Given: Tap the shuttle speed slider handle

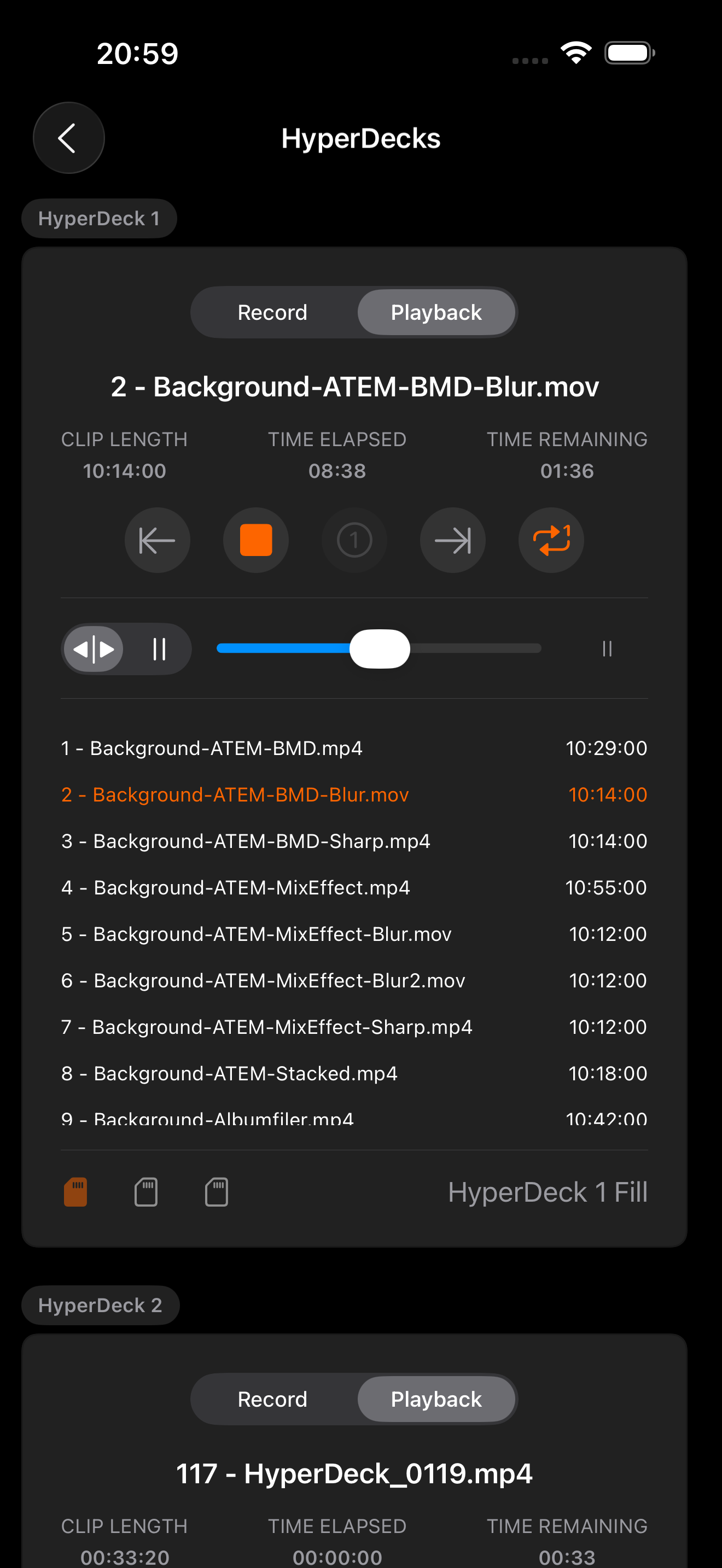Looking at the screenshot, I should 379,649.
